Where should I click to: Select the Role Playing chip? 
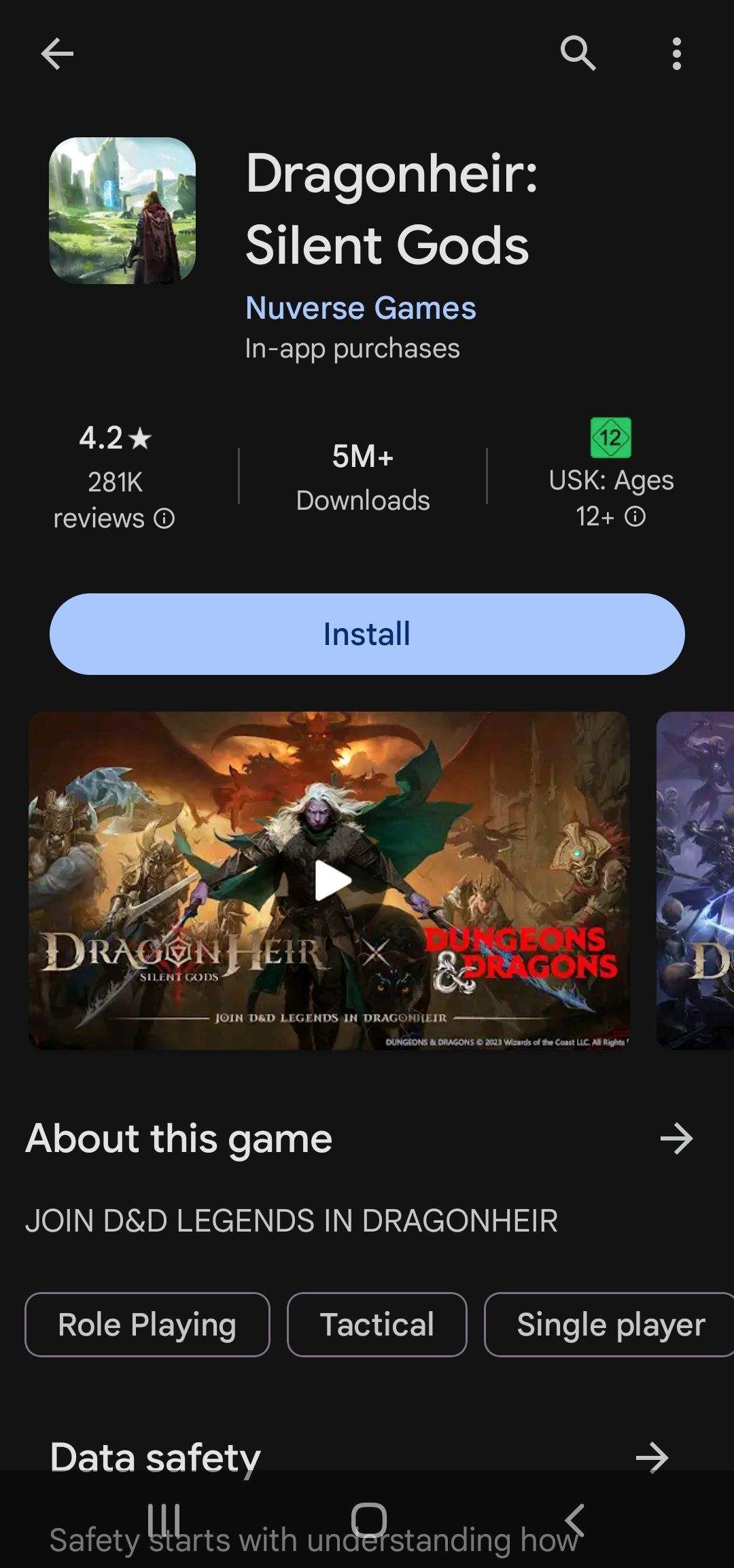[x=147, y=1325]
